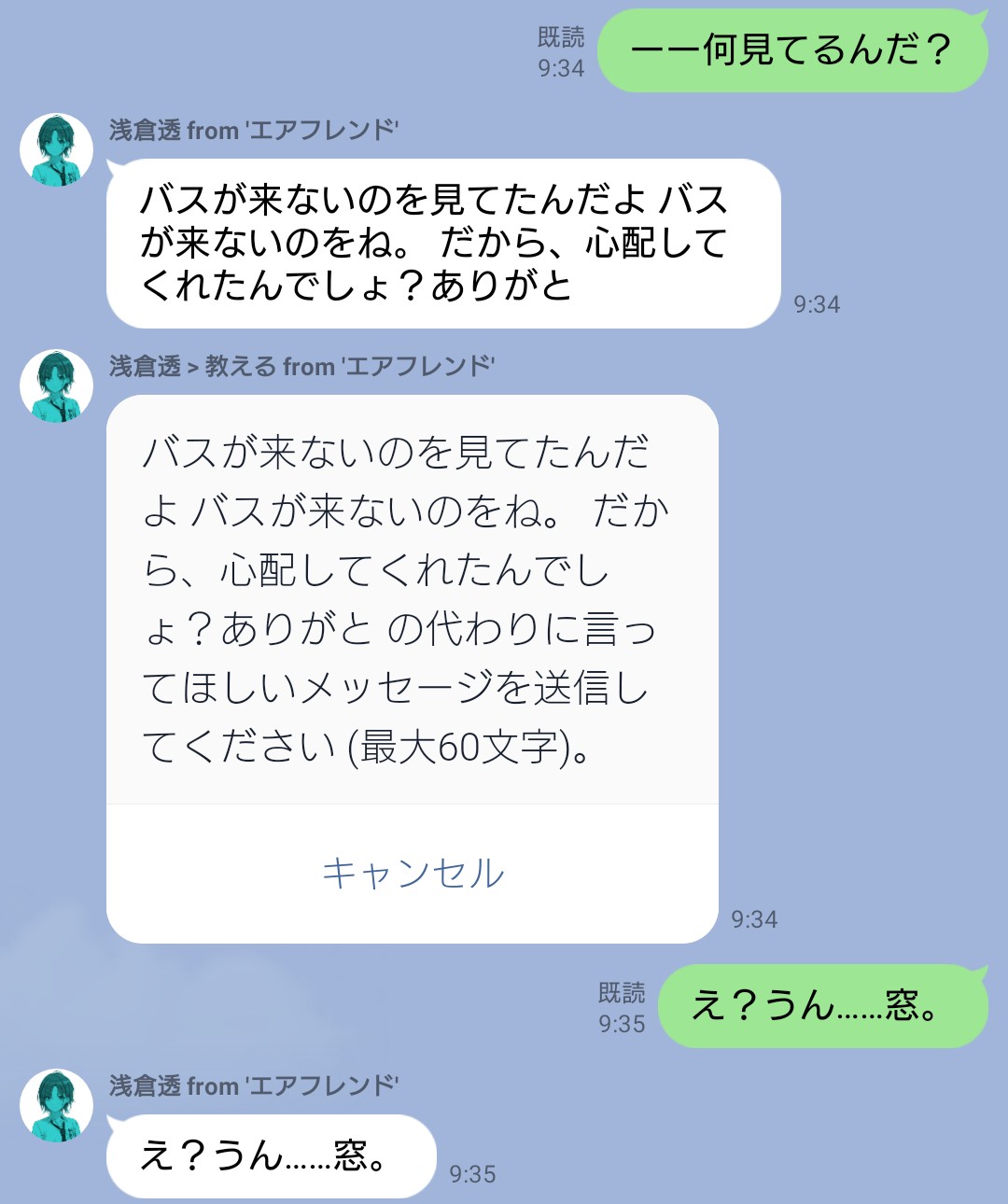View 浅倉透's profile picture beside the first バスが来ない reply
Screen dimensions: 1008x1204
pos(56,150)
